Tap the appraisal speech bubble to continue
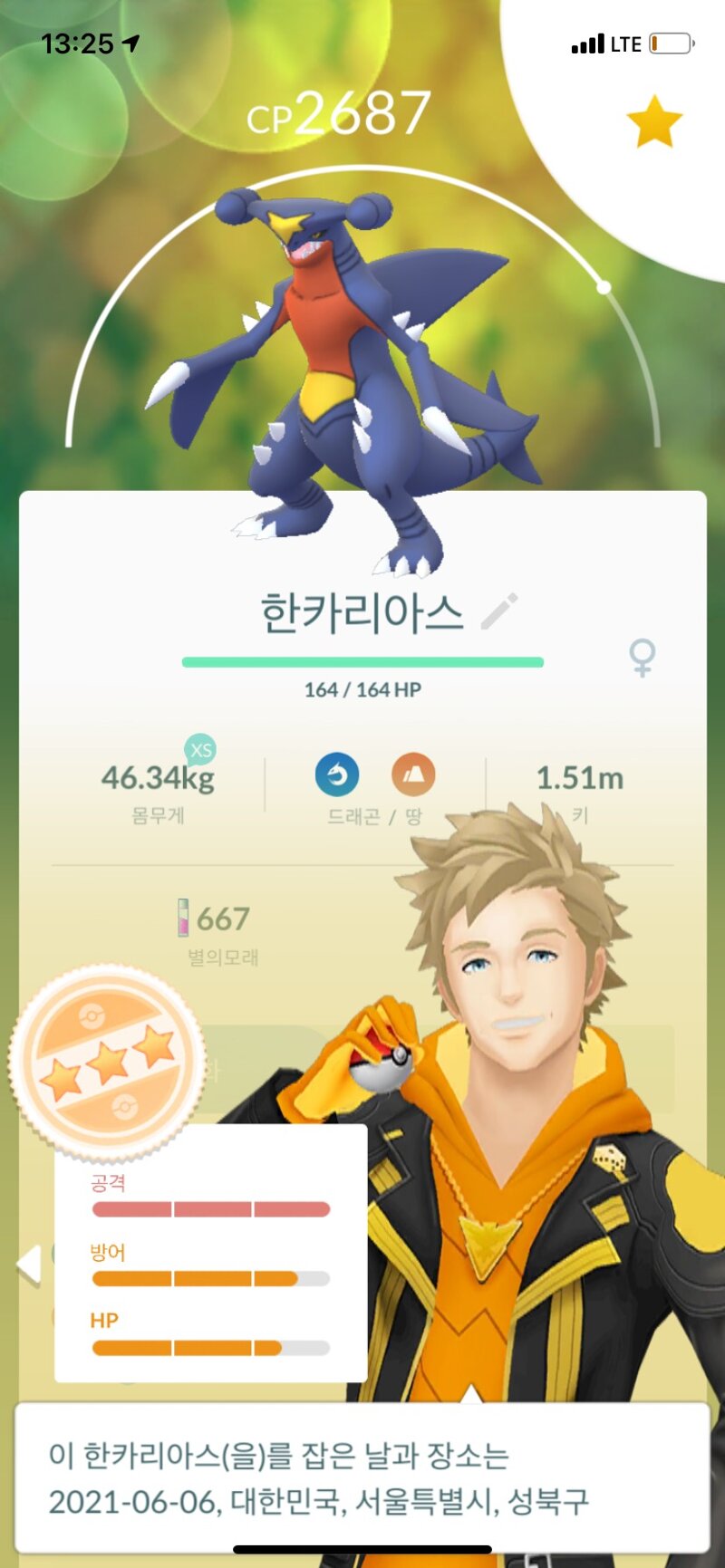 362,1477
